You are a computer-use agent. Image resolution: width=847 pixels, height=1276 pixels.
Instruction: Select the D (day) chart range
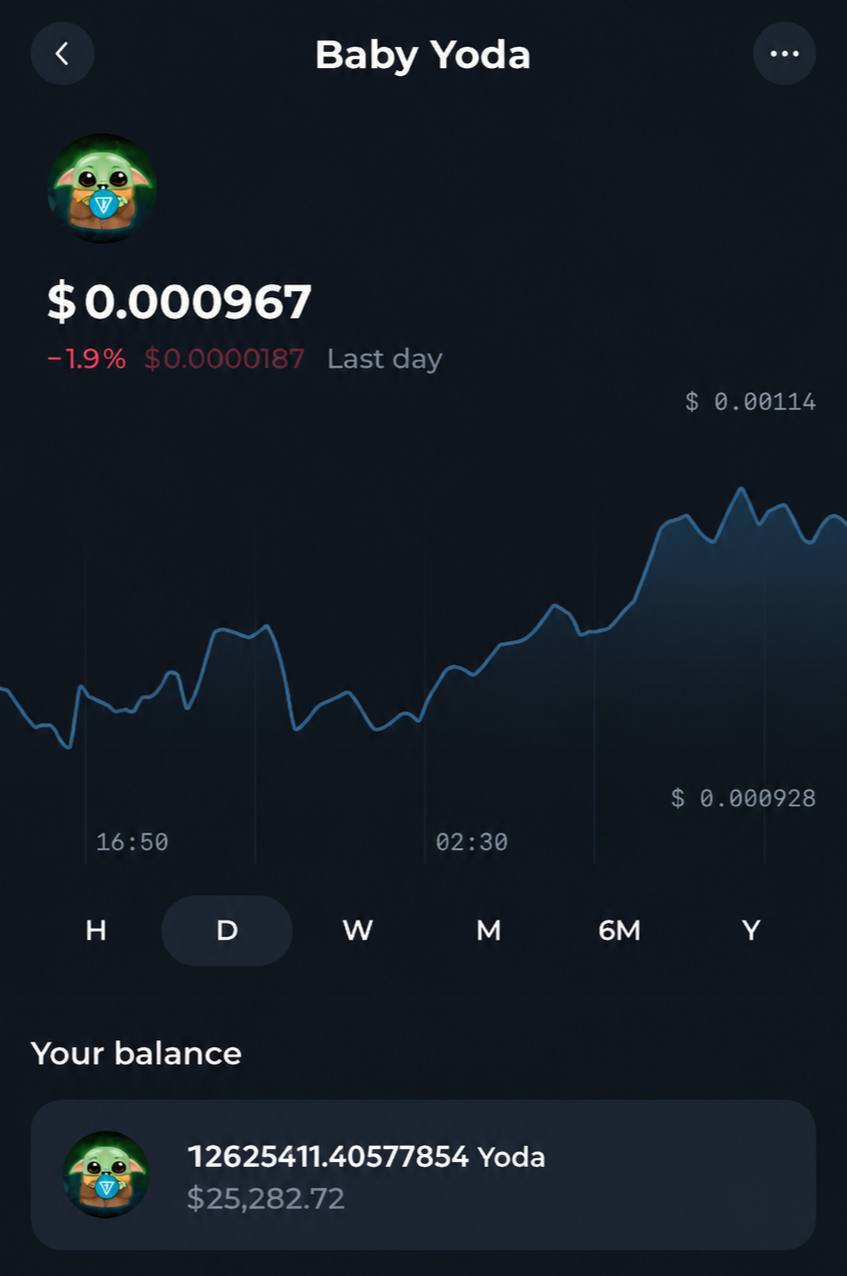227,931
